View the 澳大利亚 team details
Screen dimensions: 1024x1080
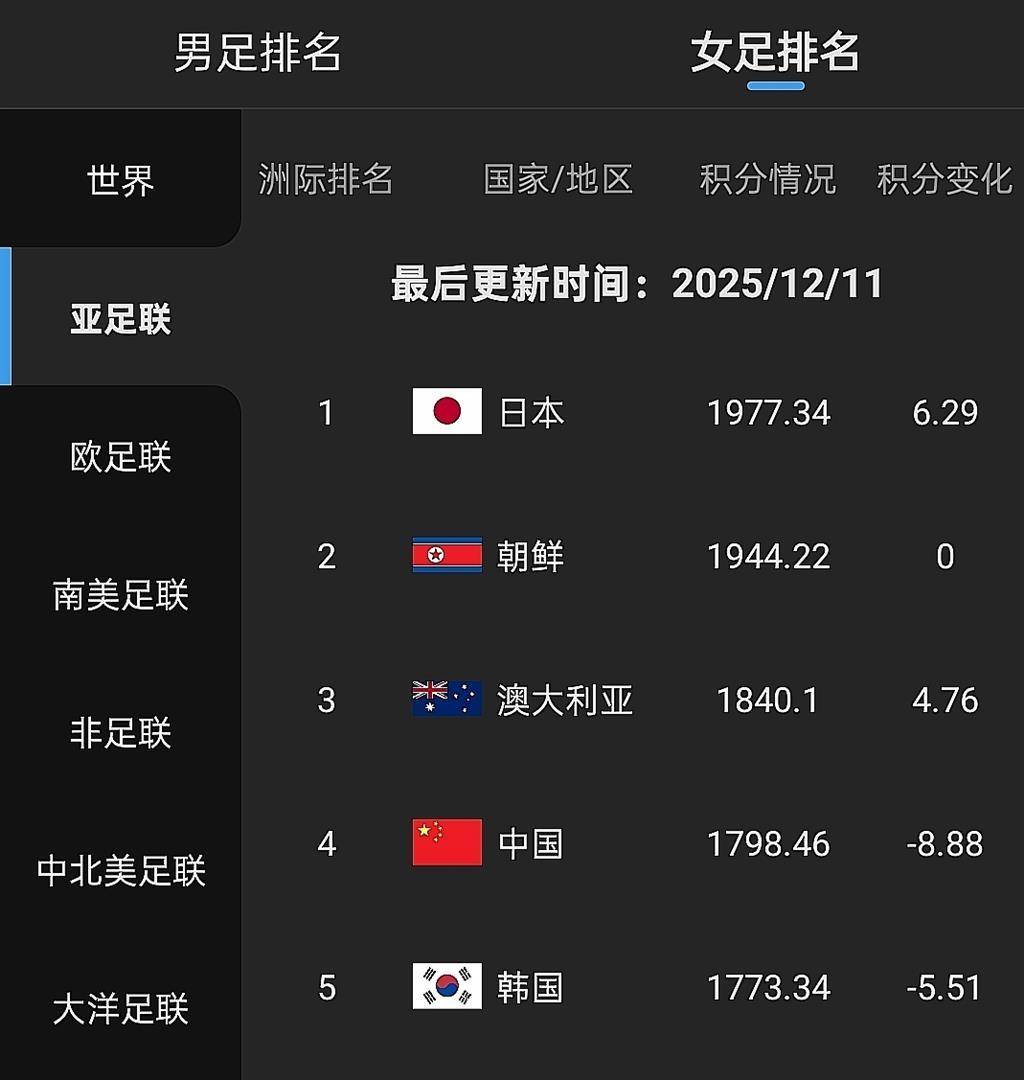pyautogui.click(x=565, y=700)
